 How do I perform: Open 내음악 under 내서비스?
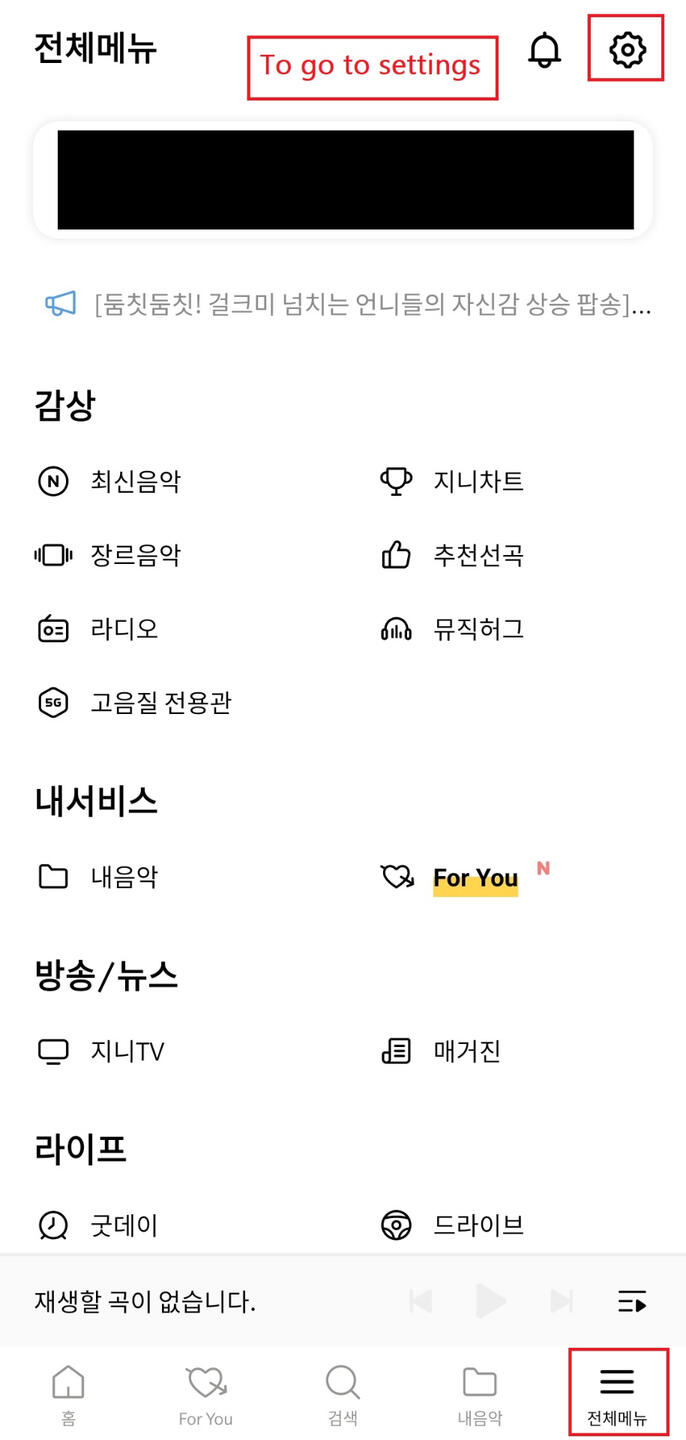(x=98, y=877)
